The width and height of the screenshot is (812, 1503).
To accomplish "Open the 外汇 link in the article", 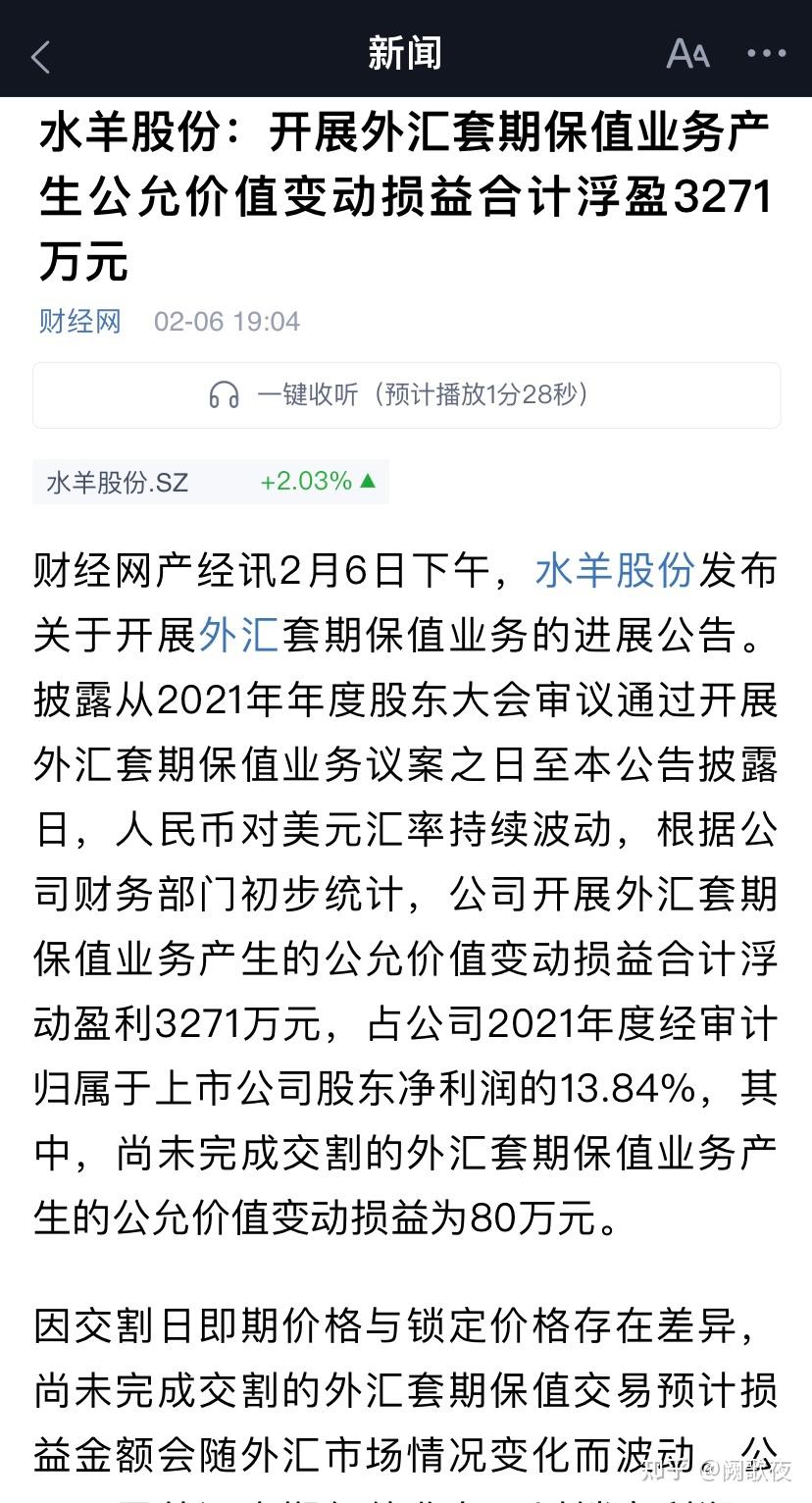I will [x=238, y=635].
